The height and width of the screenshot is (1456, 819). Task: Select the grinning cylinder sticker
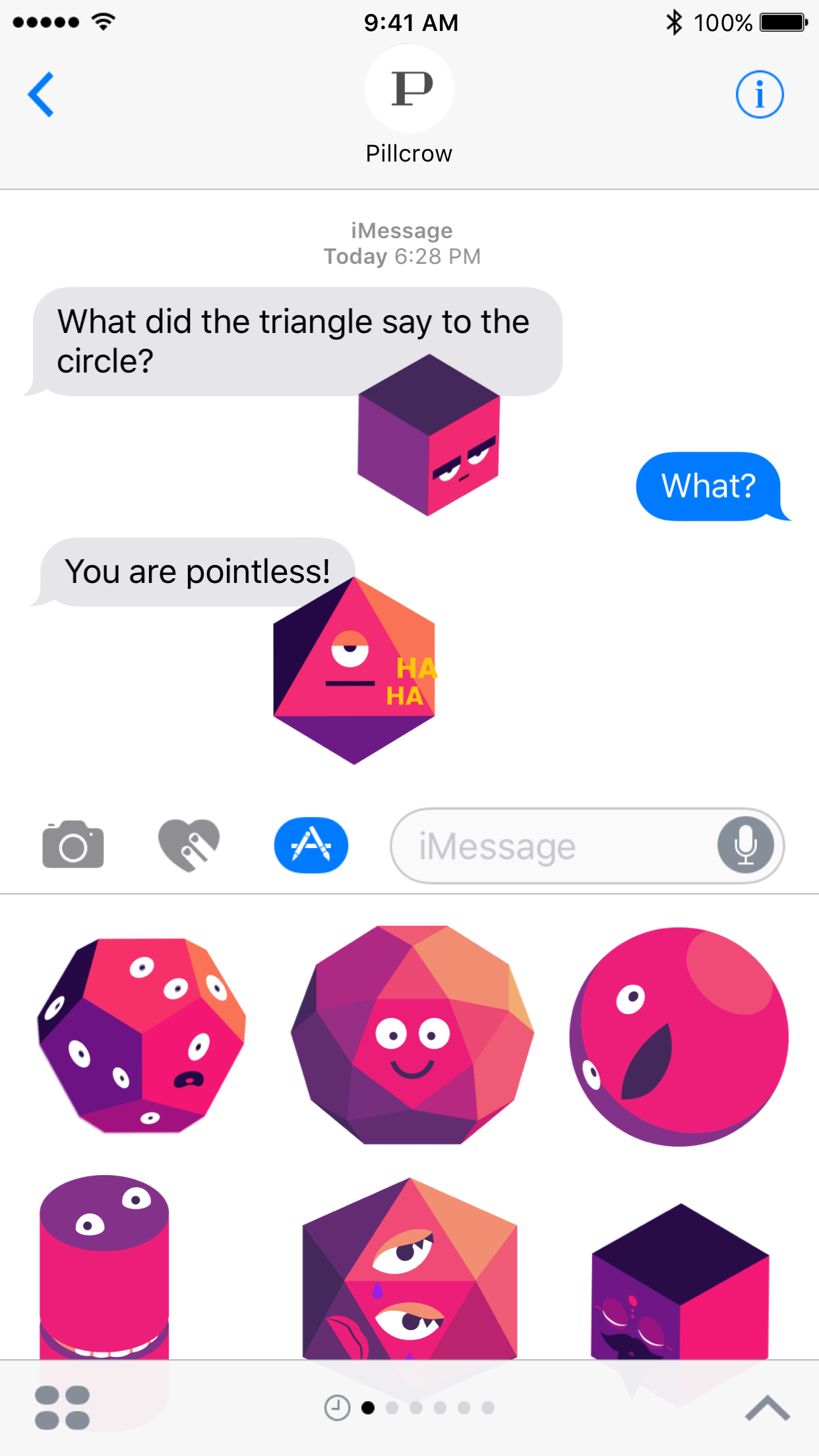pyautogui.click(x=104, y=1266)
